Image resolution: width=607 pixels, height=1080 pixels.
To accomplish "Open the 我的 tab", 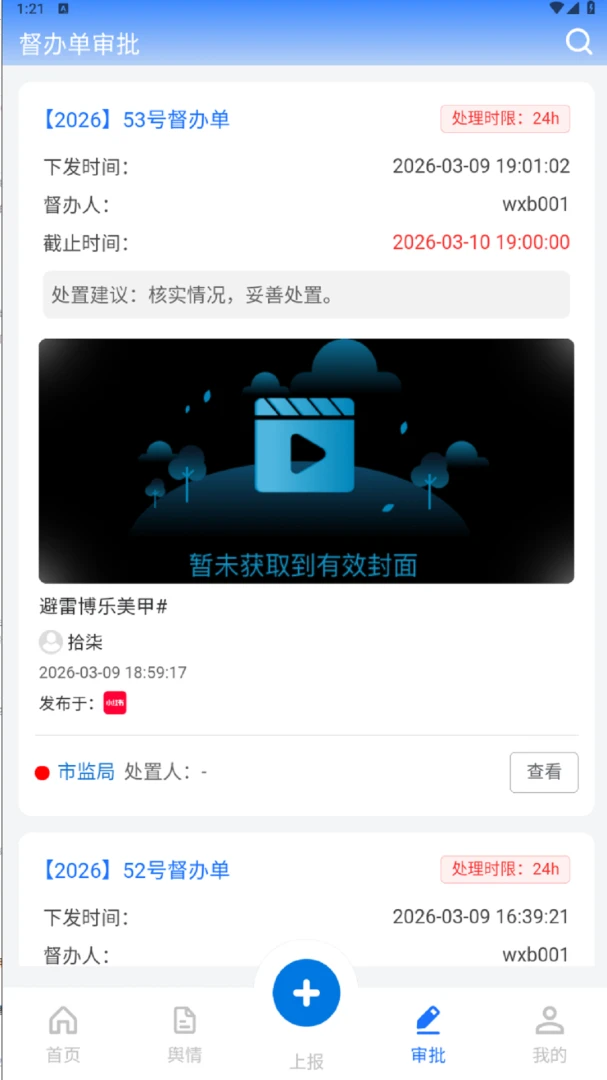I will coord(549,1034).
